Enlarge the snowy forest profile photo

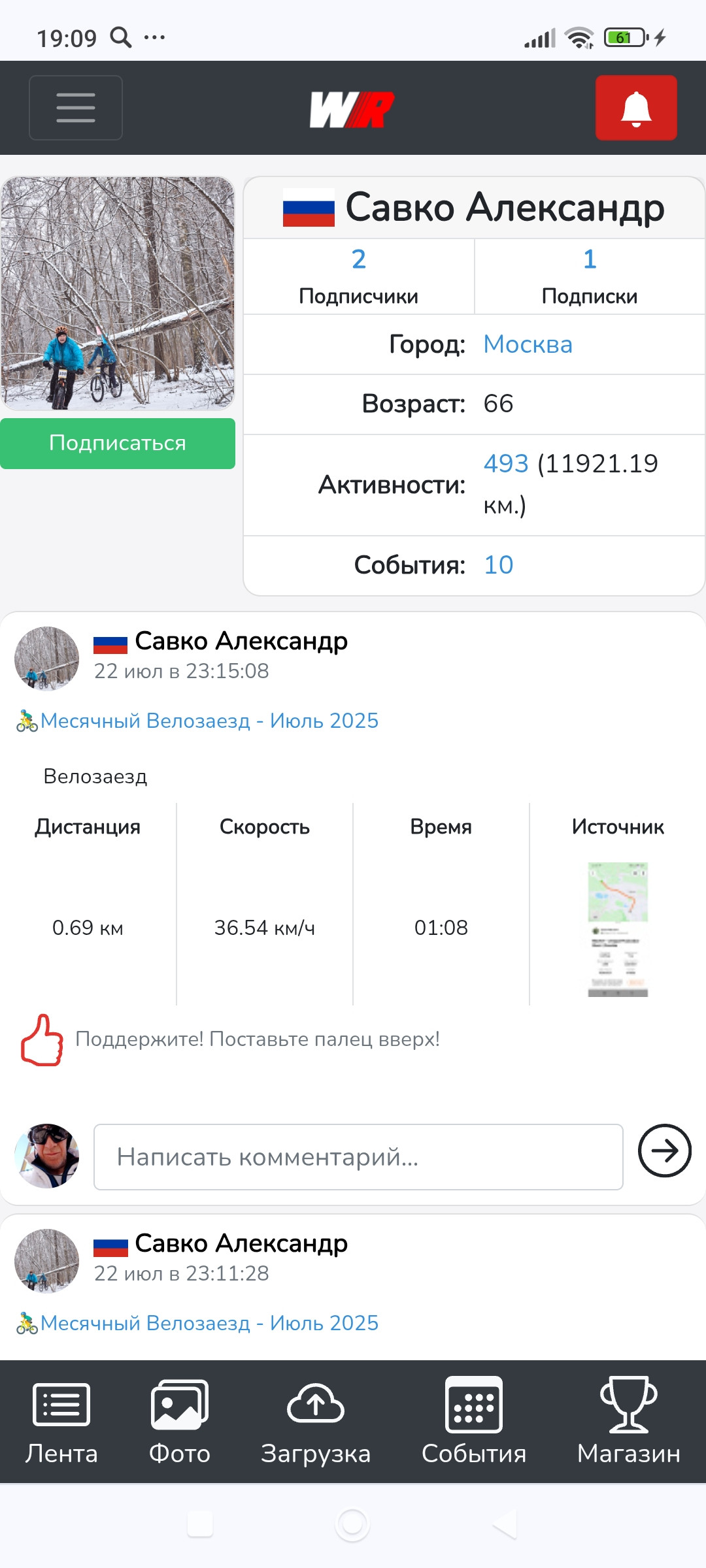118,293
